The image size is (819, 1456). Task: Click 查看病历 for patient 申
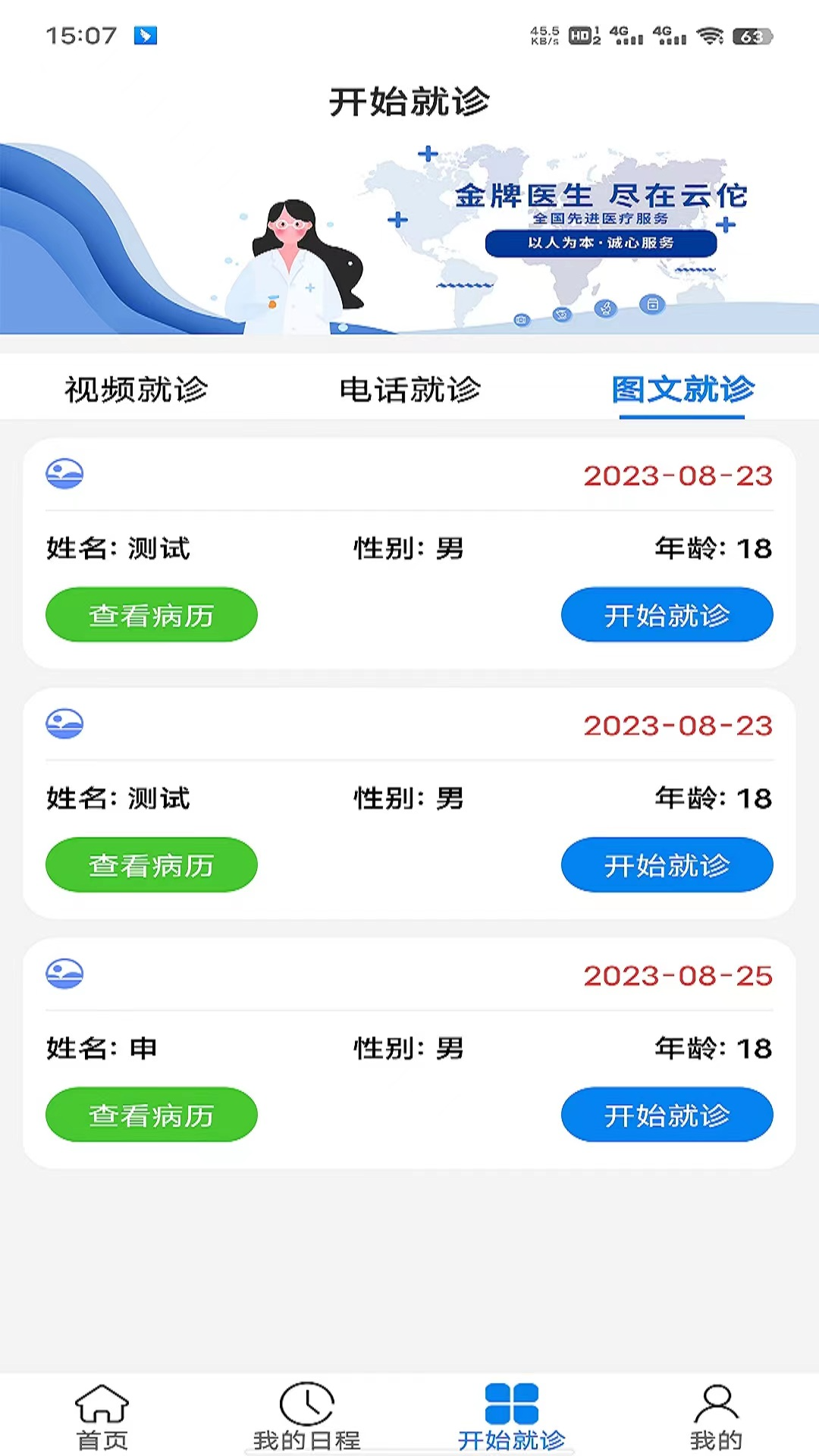pos(151,1114)
